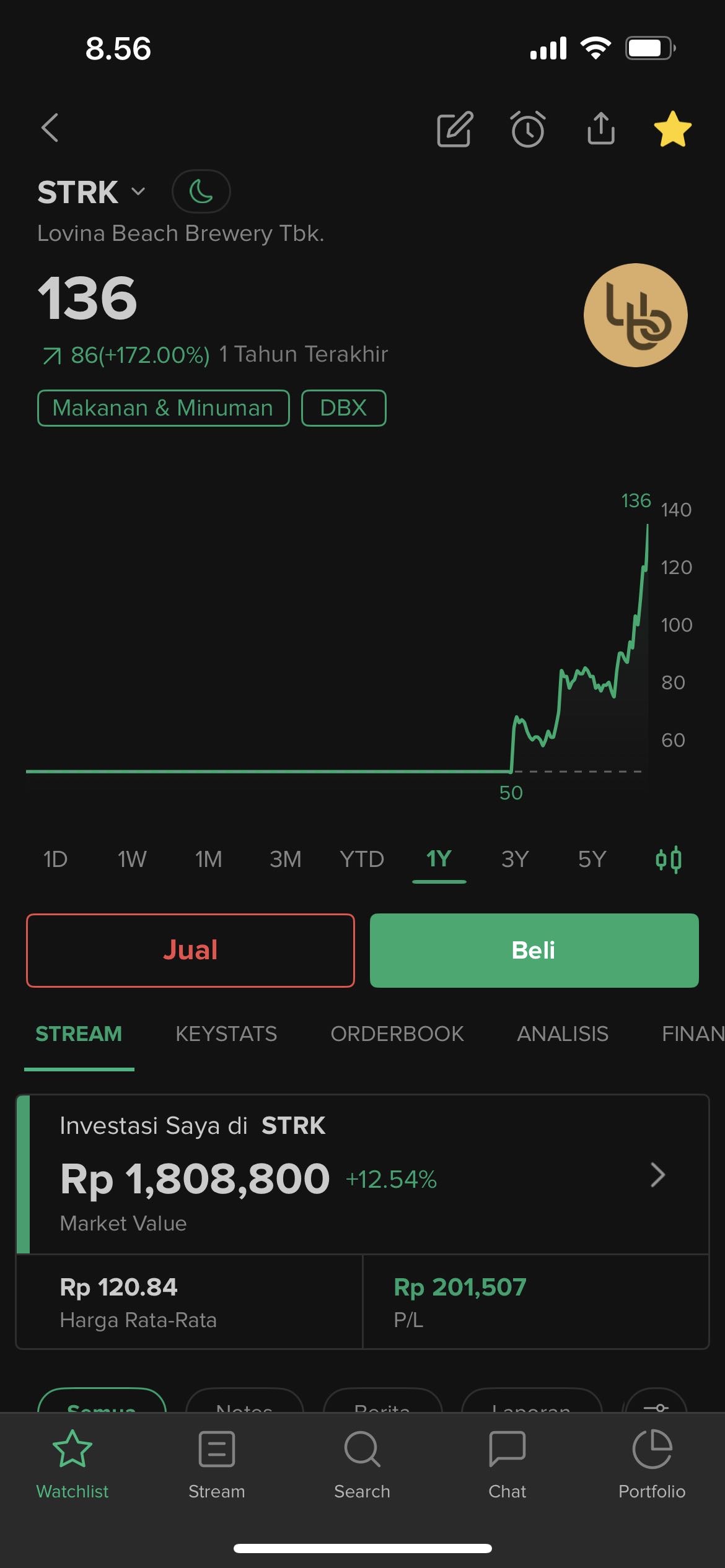This screenshot has width=725, height=1568.
Task: Go back with the back arrow
Action: tap(50, 128)
